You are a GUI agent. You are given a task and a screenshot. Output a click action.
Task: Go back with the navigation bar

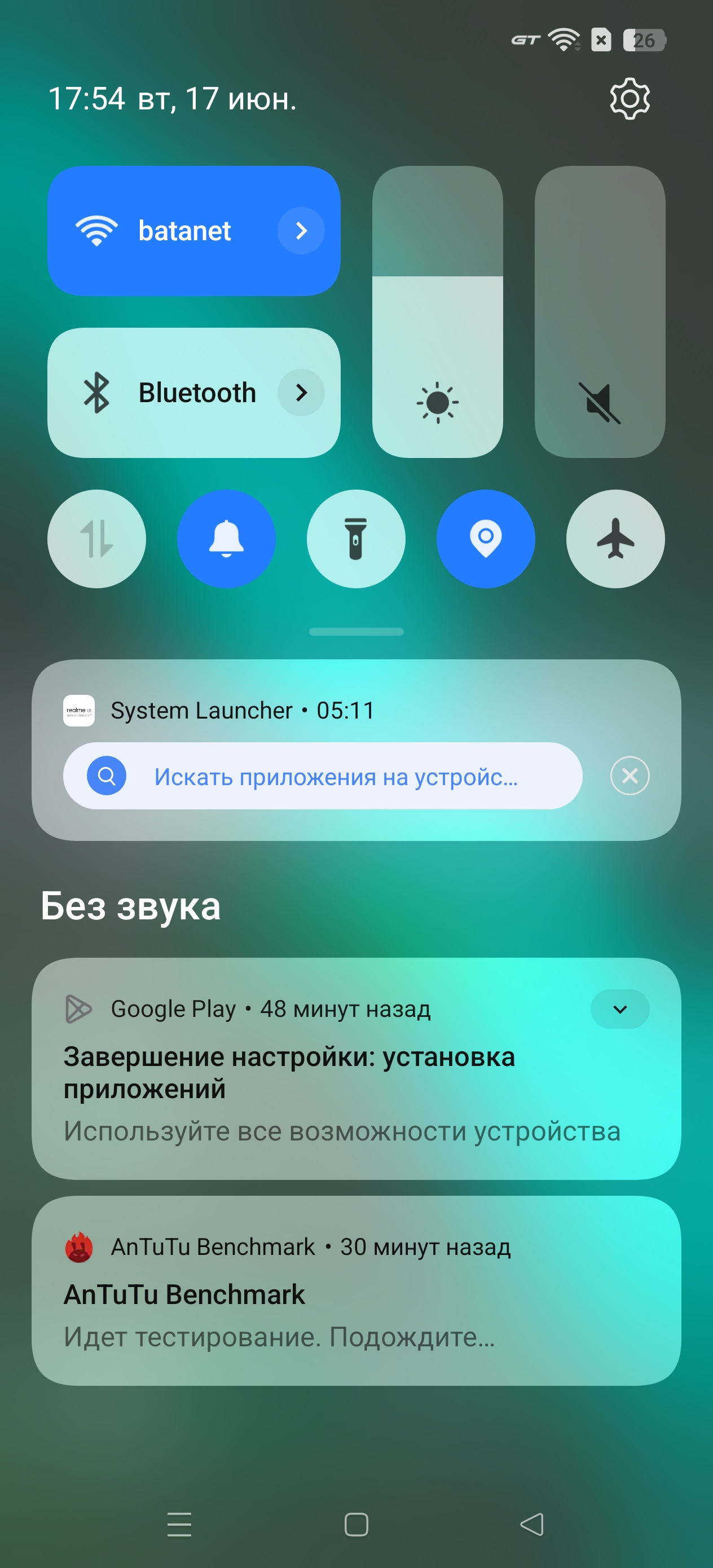coord(531,1524)
